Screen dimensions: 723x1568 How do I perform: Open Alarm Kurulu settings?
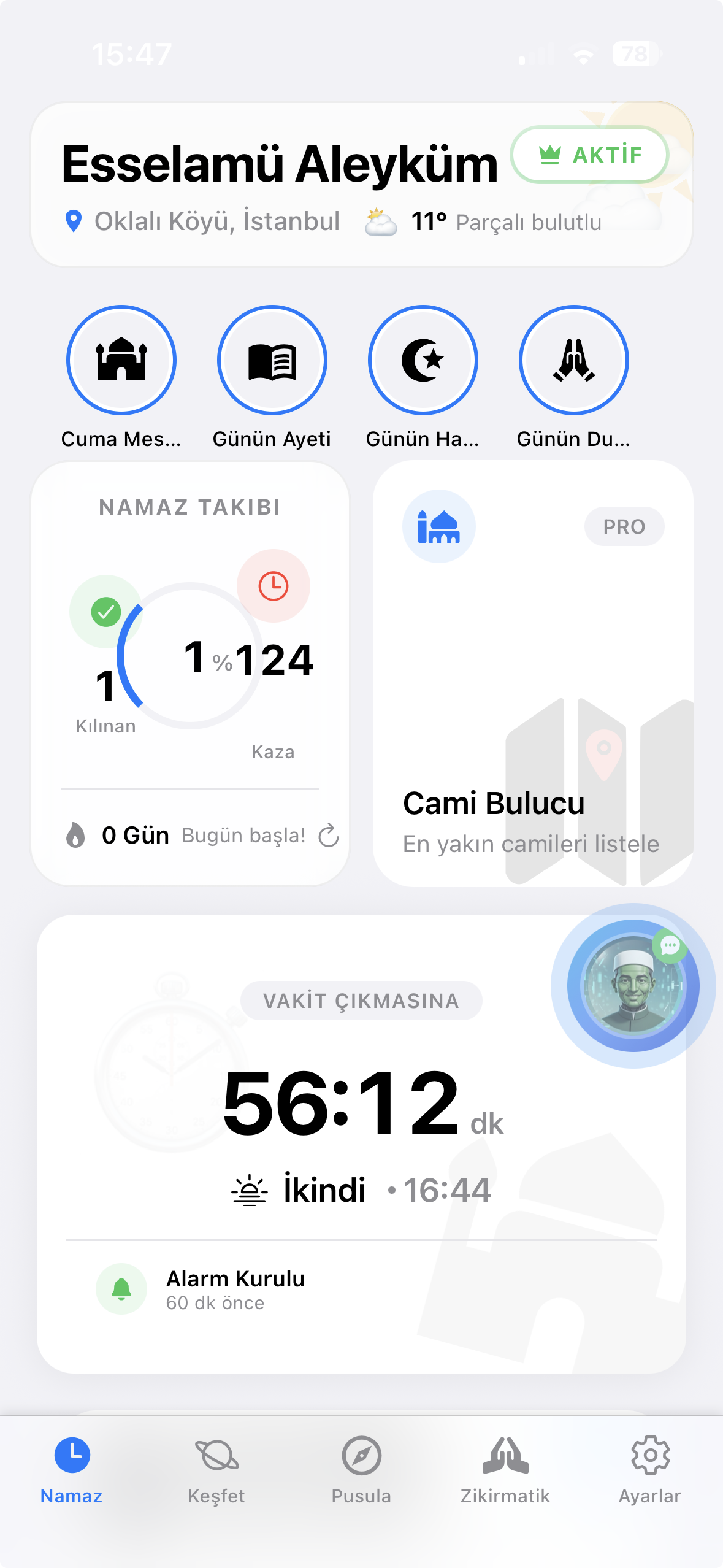(235, 1289)
